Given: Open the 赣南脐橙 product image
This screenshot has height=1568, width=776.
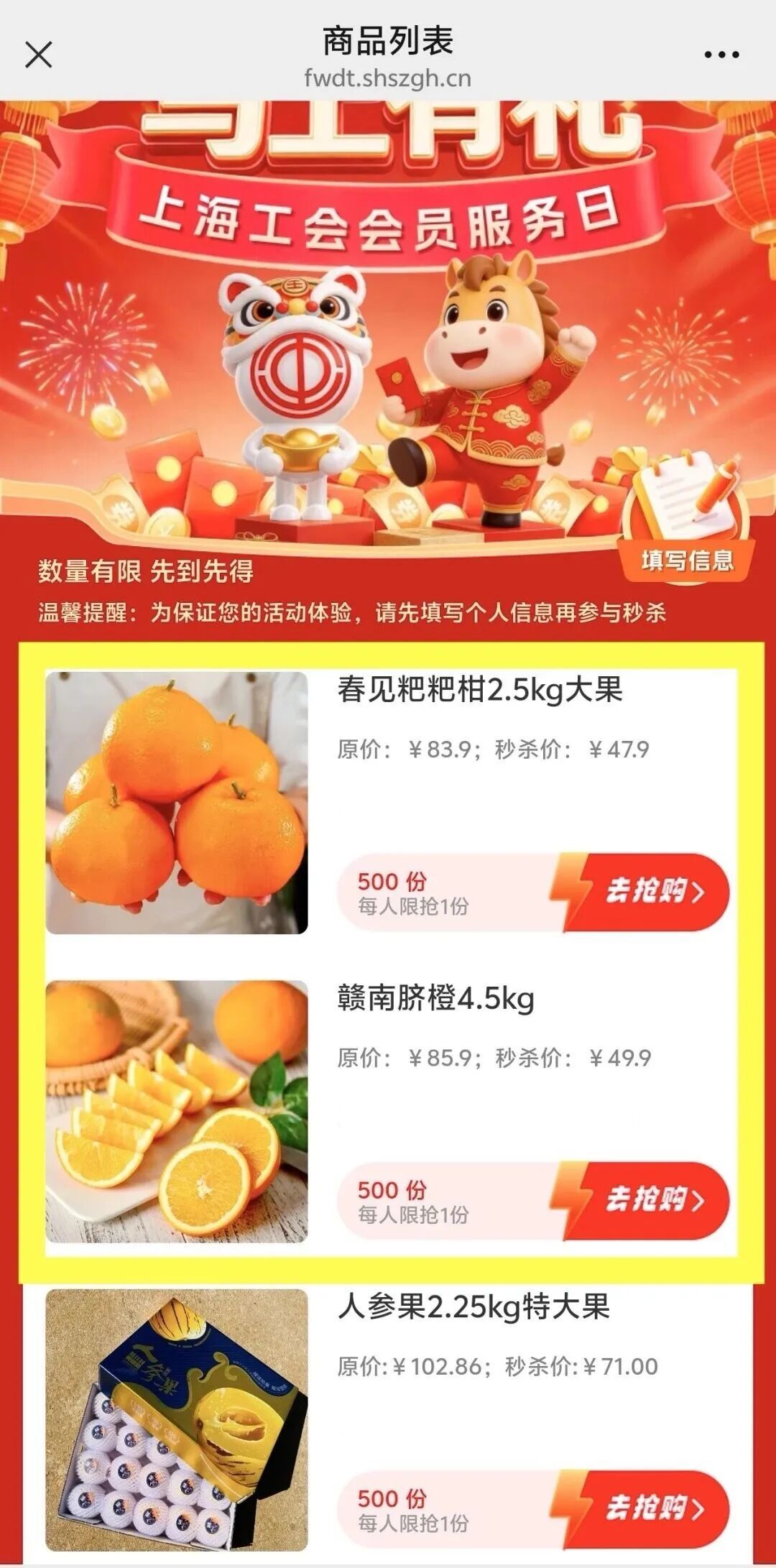Looking at the screenshot, I should [x=177, y=1111].
